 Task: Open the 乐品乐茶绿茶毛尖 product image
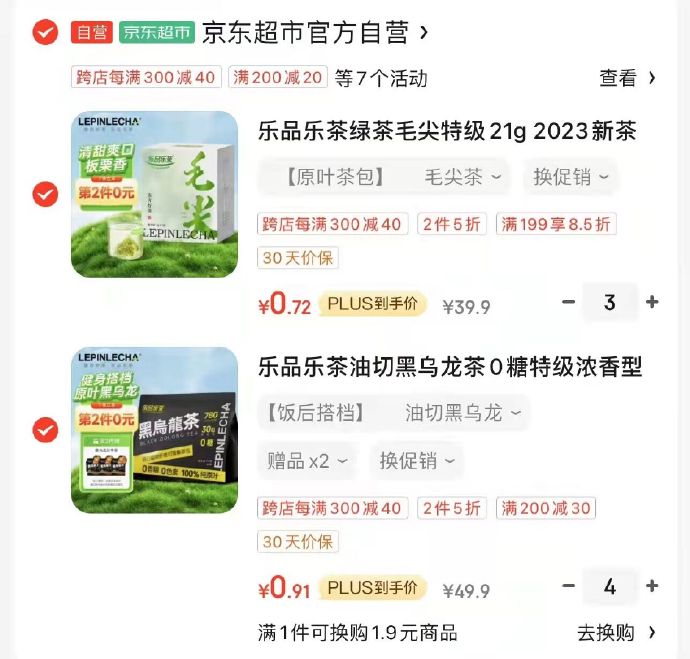(x=154, y=194)
